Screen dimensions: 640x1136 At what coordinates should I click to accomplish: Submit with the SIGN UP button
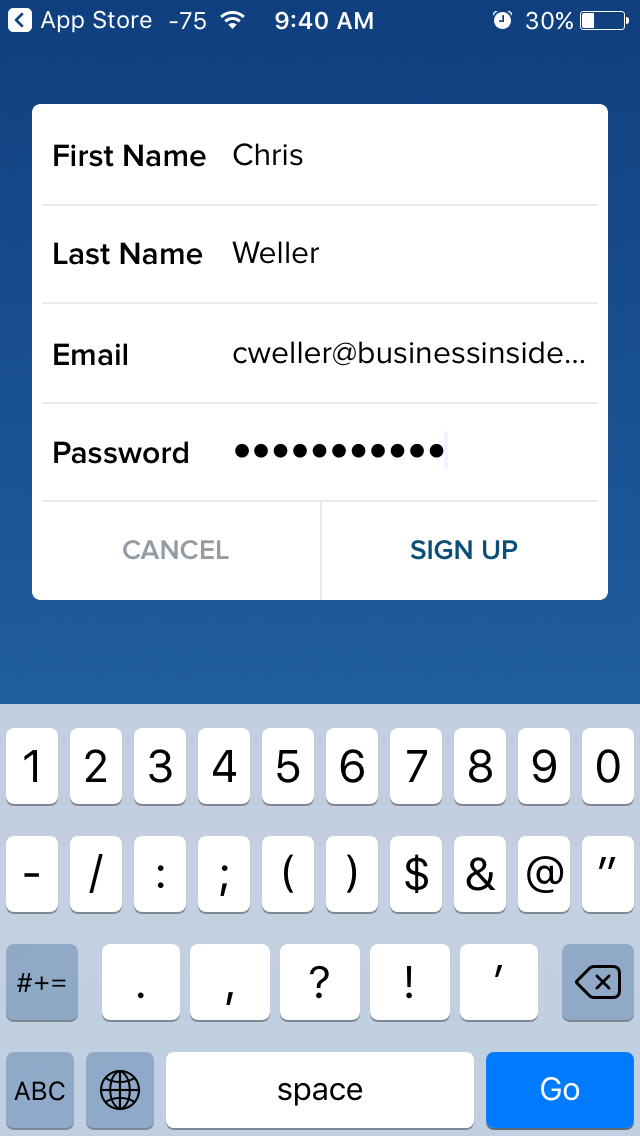tap(464, 550)
